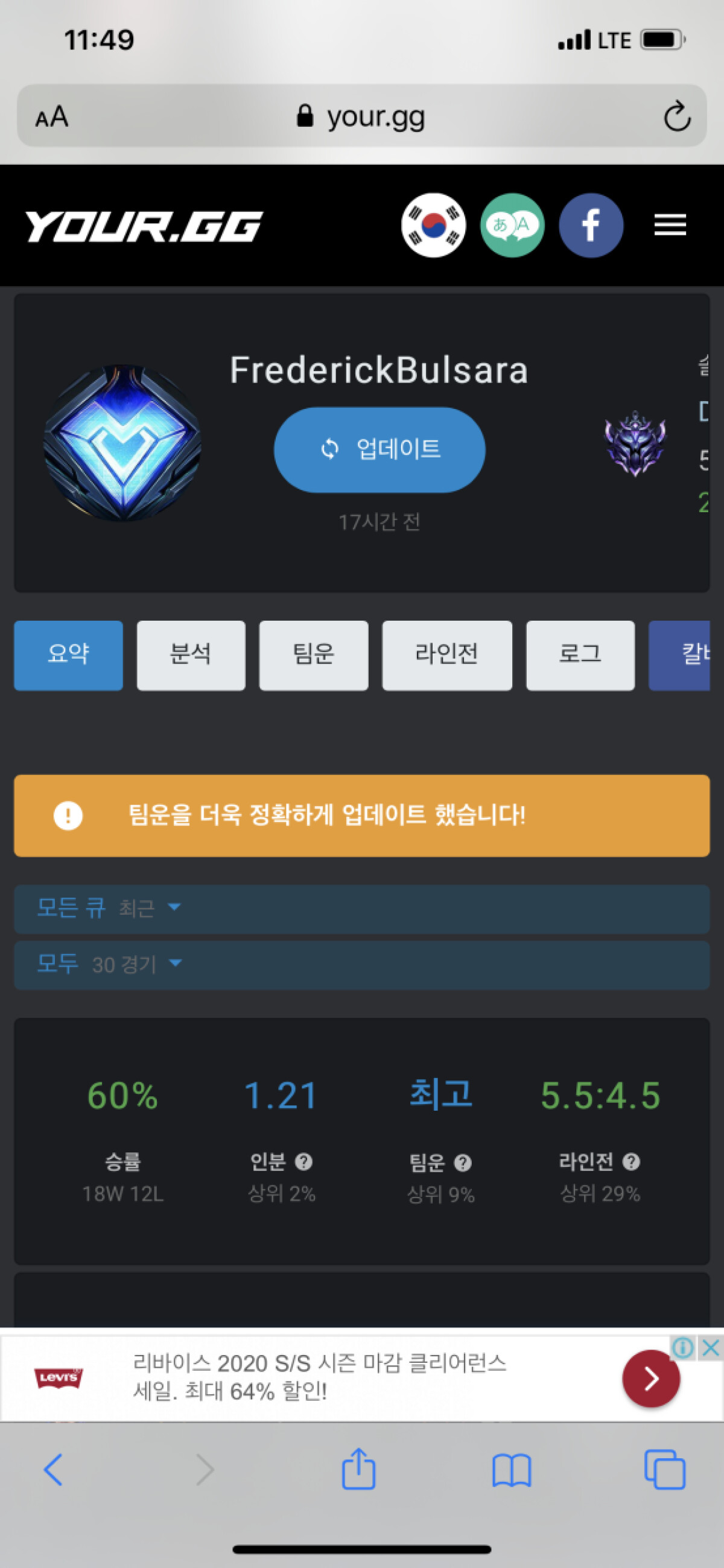Open the language translation icon
Viewport: 724px width, 1568px height.
(x=512, y=225)
